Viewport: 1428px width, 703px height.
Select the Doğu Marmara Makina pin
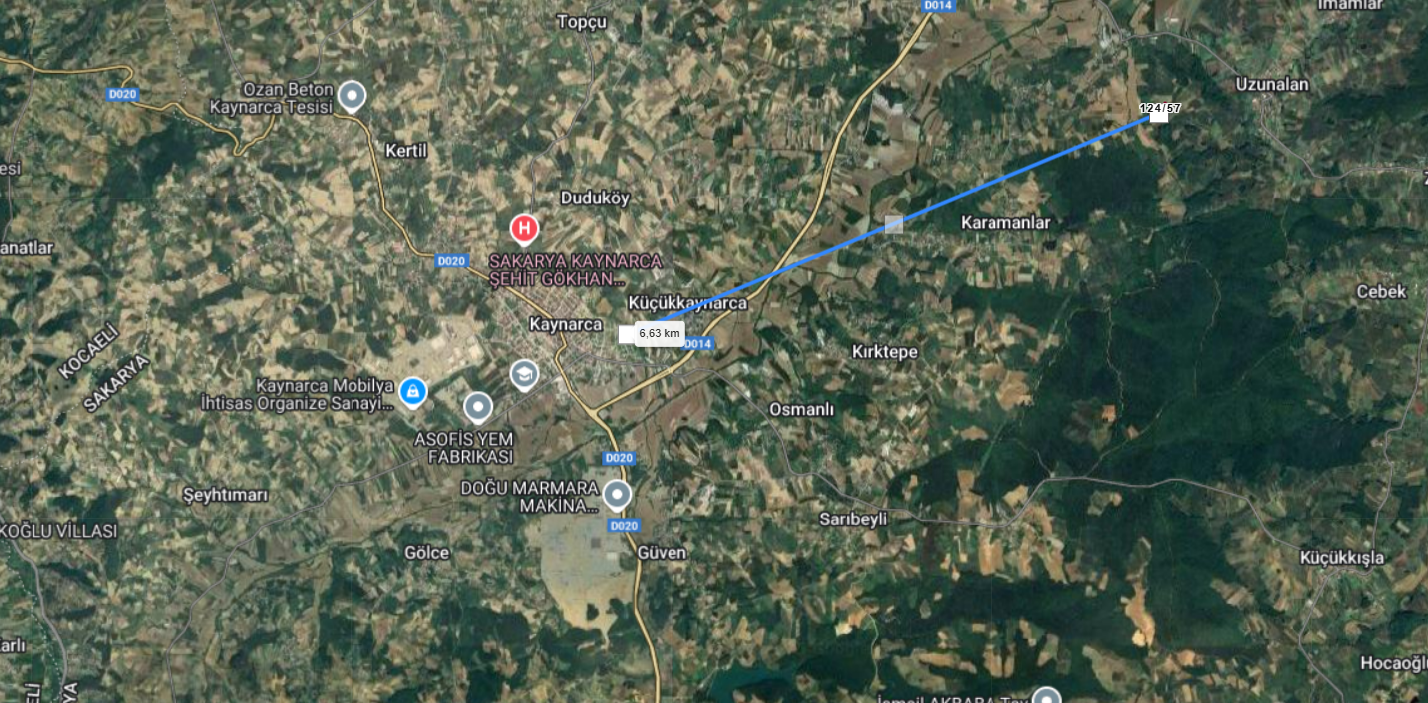click(618, 494)
